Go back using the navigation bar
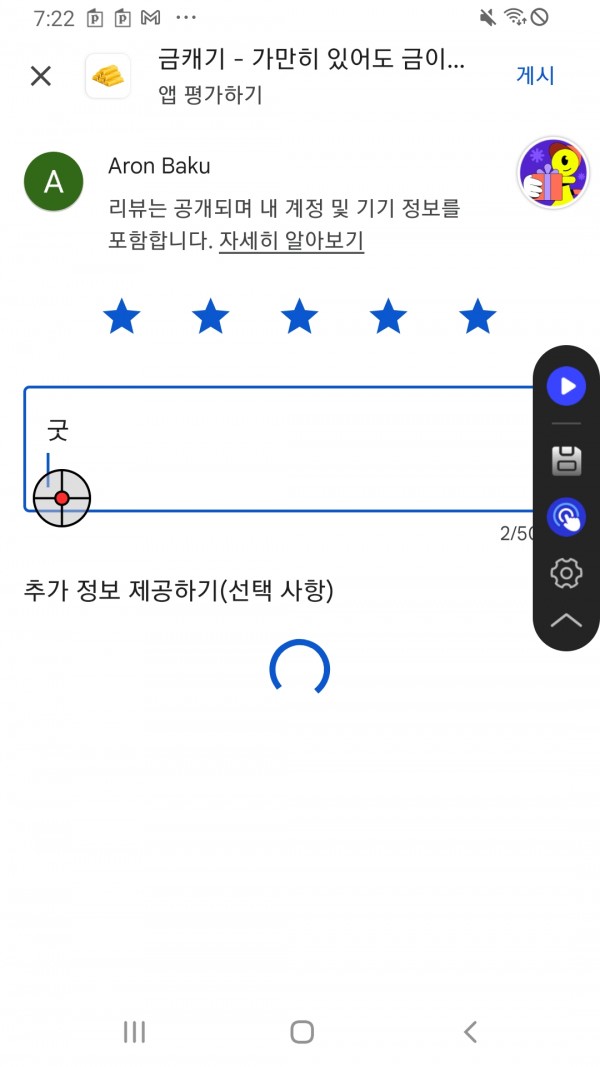Image resolution: width=600 pixels, height=1067 pixels. pyautogui.click(x=470, y=1032)
